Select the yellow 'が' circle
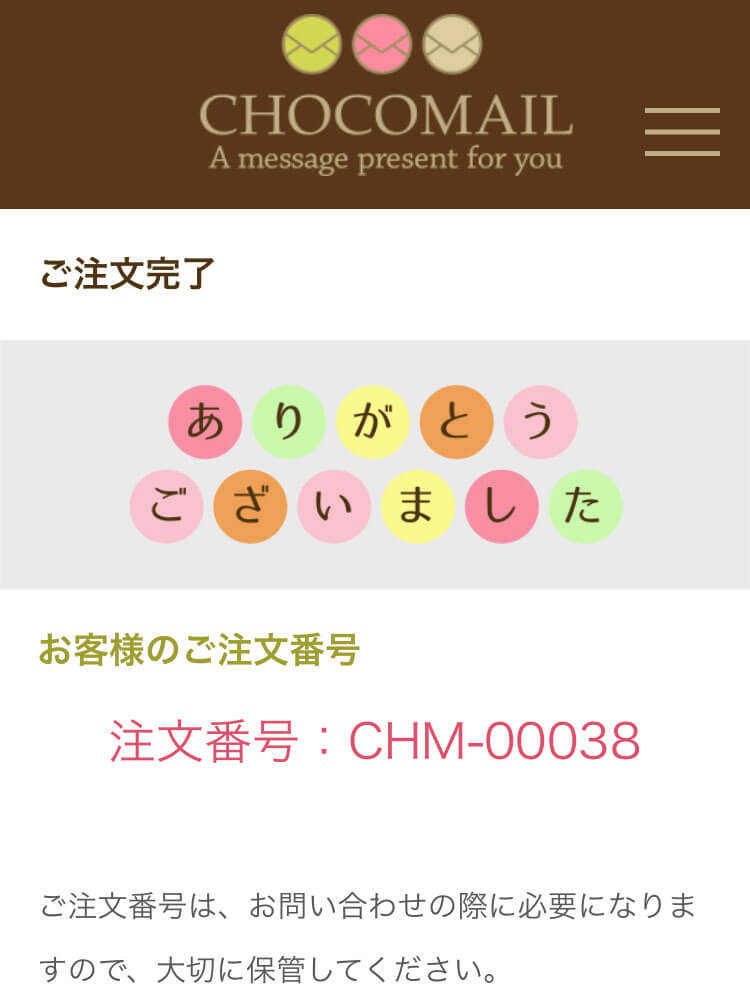This screenshot has width=750, height=998. tap(371, 421)
